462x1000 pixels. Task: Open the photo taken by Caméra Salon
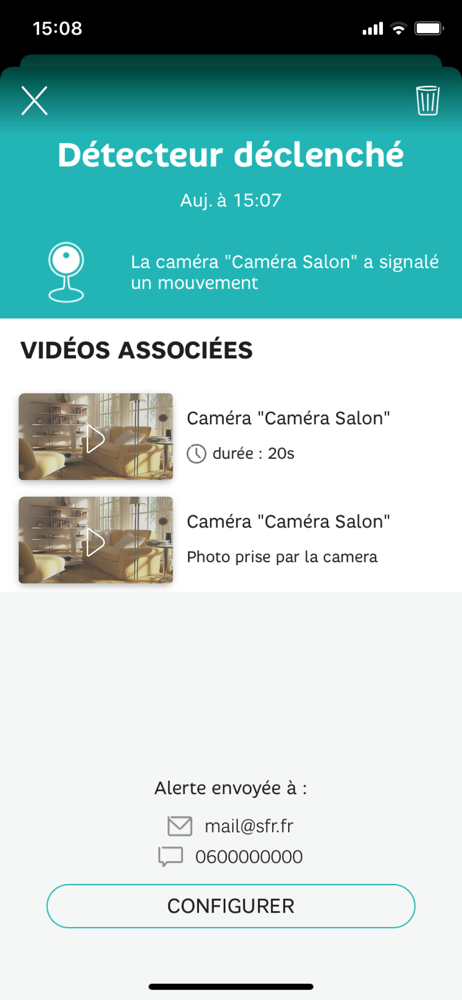point(96,540)
